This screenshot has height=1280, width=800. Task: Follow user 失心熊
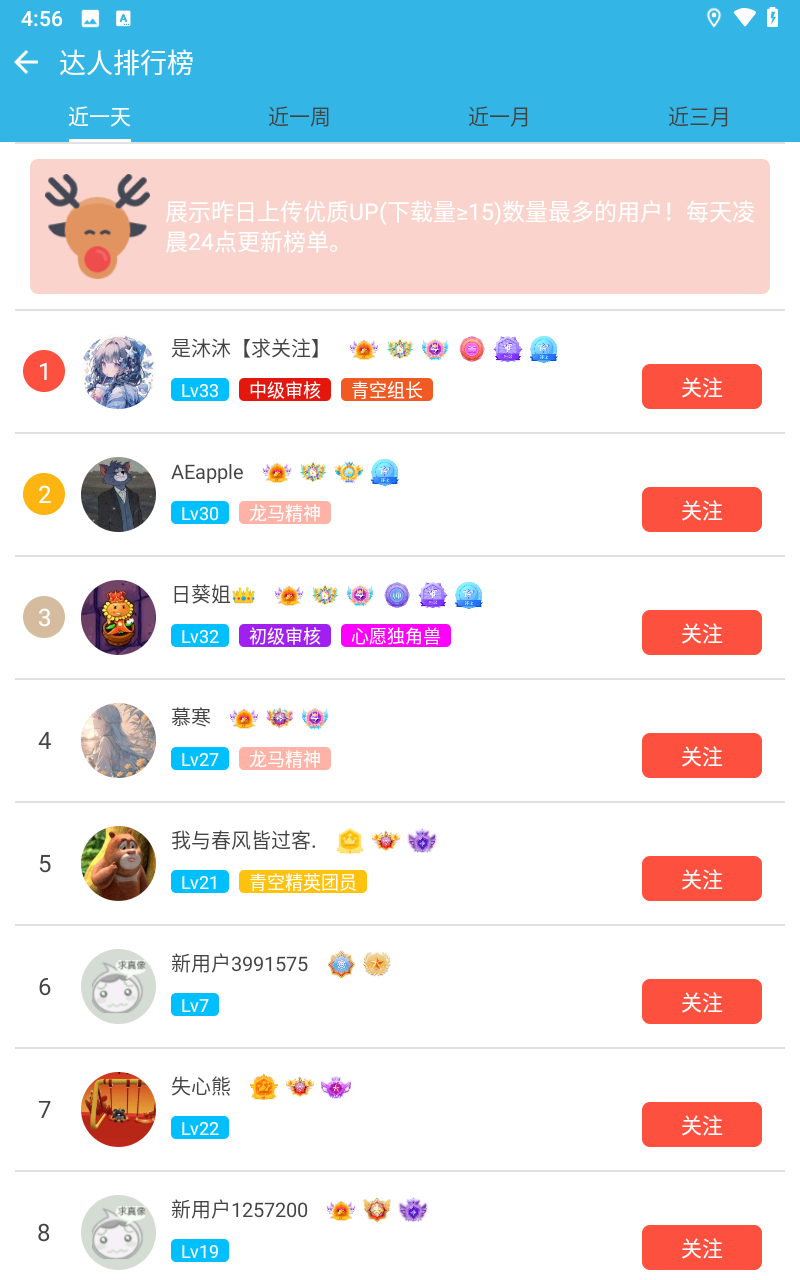click(x=701, y=1125)
